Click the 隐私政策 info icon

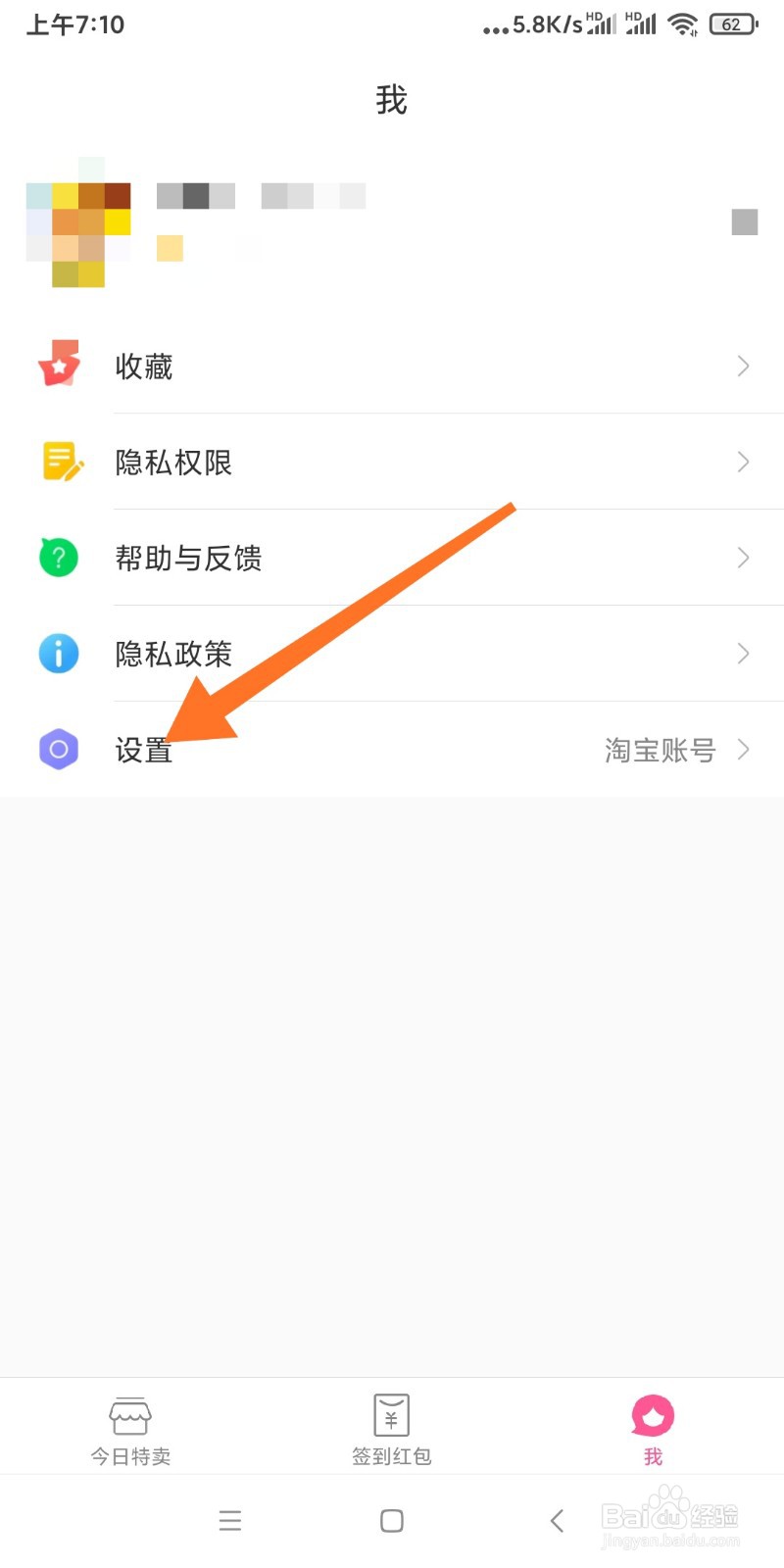coord(58,653)
